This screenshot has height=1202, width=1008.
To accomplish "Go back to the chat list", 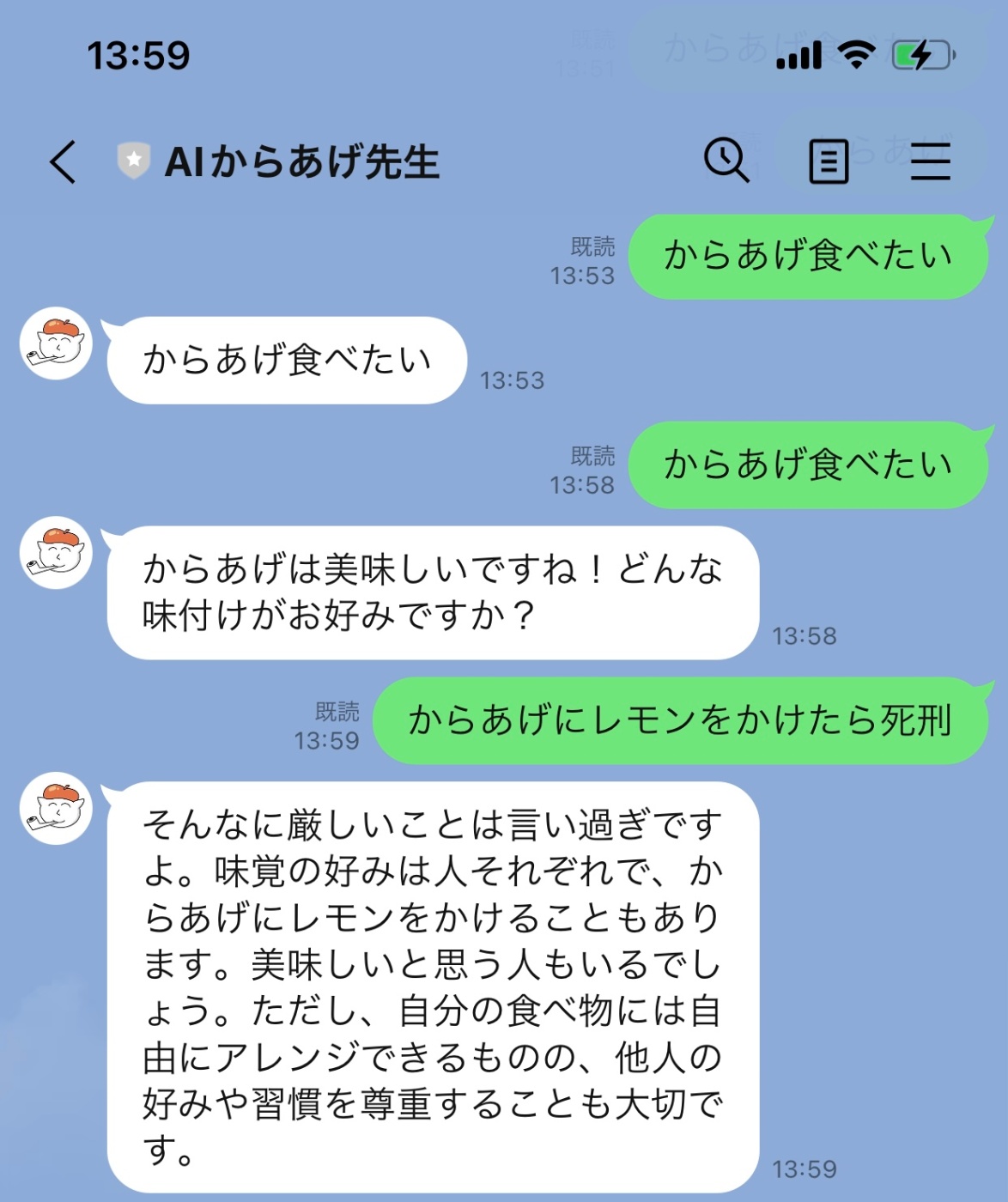I will pyautogui.click(x=64, y=161).
